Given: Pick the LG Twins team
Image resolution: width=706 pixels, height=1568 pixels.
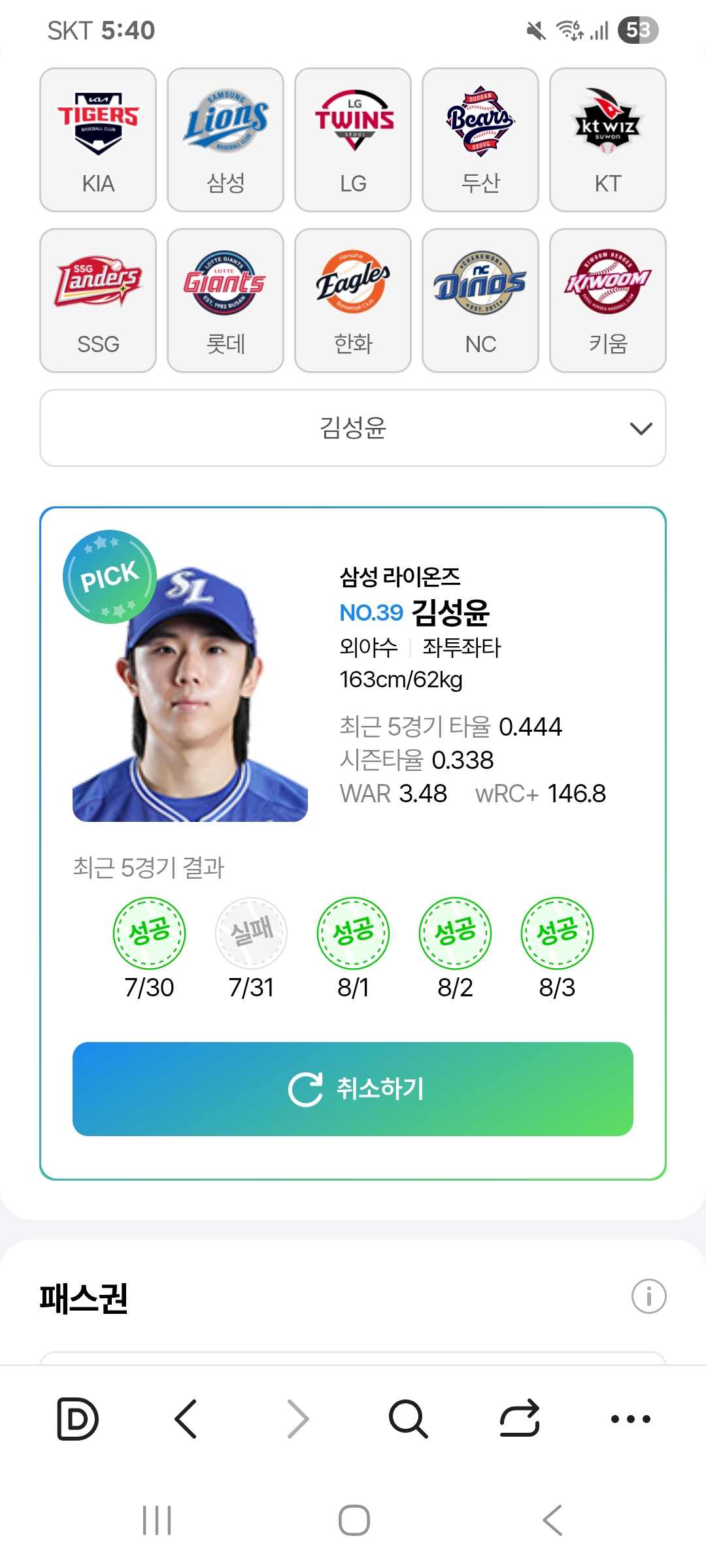Looking at the screenshot, I should [x=353, y=140].
